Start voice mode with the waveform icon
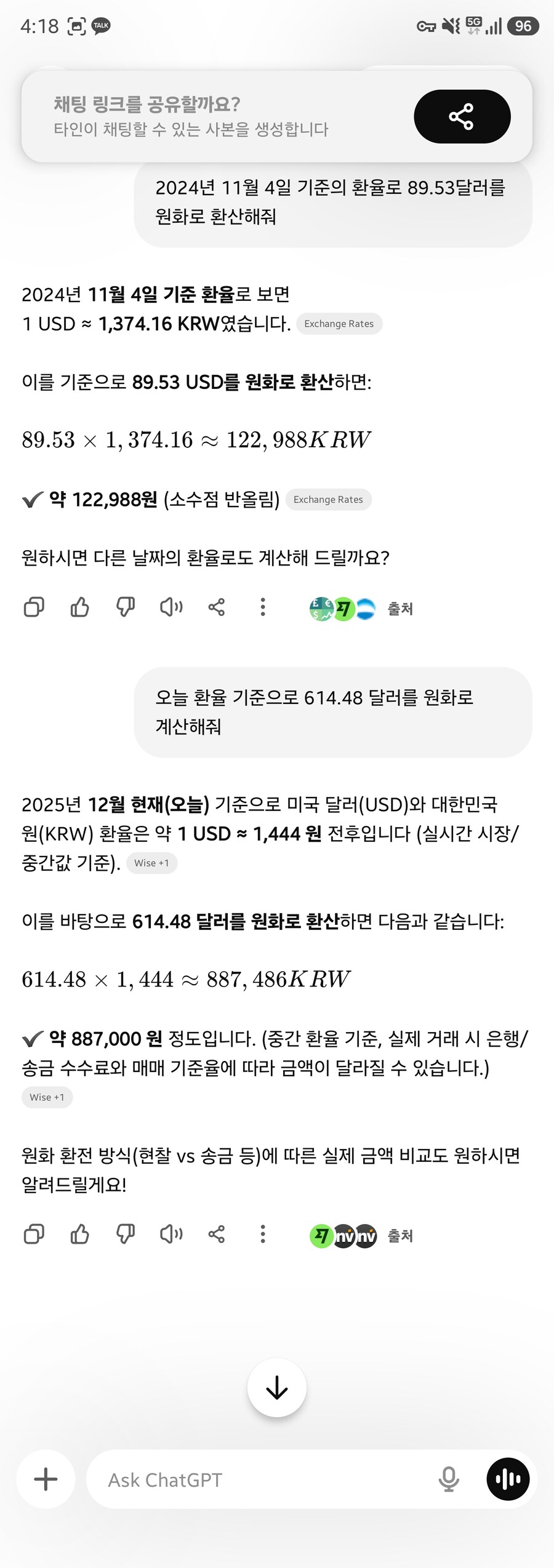 (506, 1480)
